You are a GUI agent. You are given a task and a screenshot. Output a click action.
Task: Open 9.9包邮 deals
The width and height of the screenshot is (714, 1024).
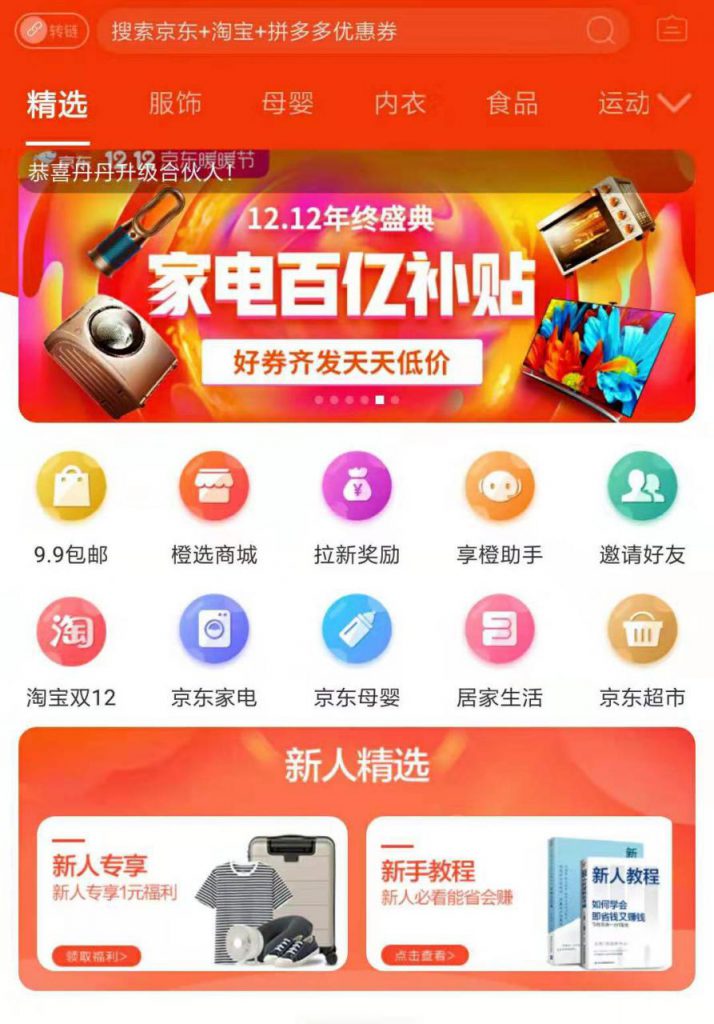pyautogui.click(x=71, y=505)
